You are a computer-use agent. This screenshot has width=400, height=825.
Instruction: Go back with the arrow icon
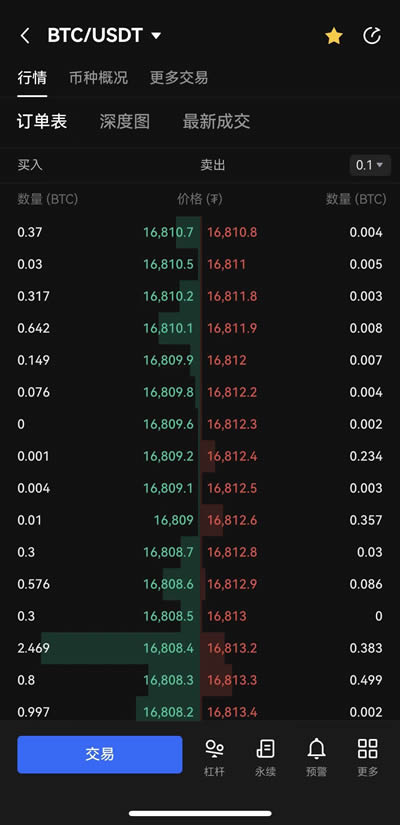click(x=25, y=36)
